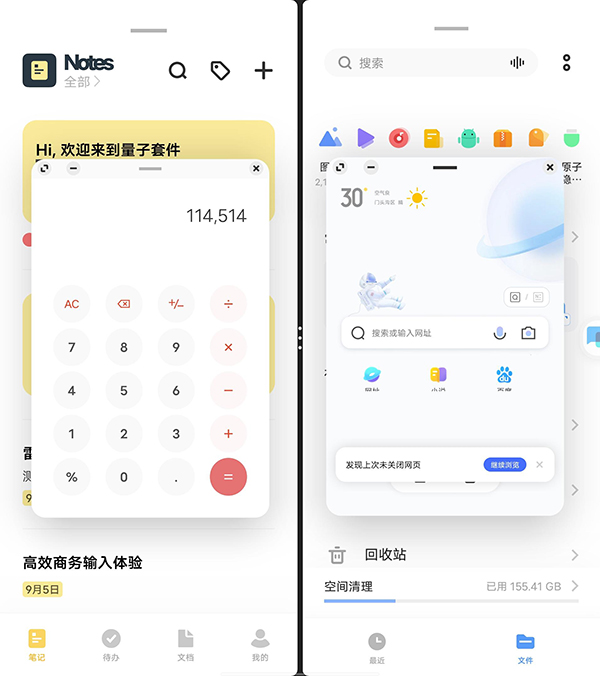Open the tags icon in Notes
This screenshot has height=676, width=600.
[220, 71]
